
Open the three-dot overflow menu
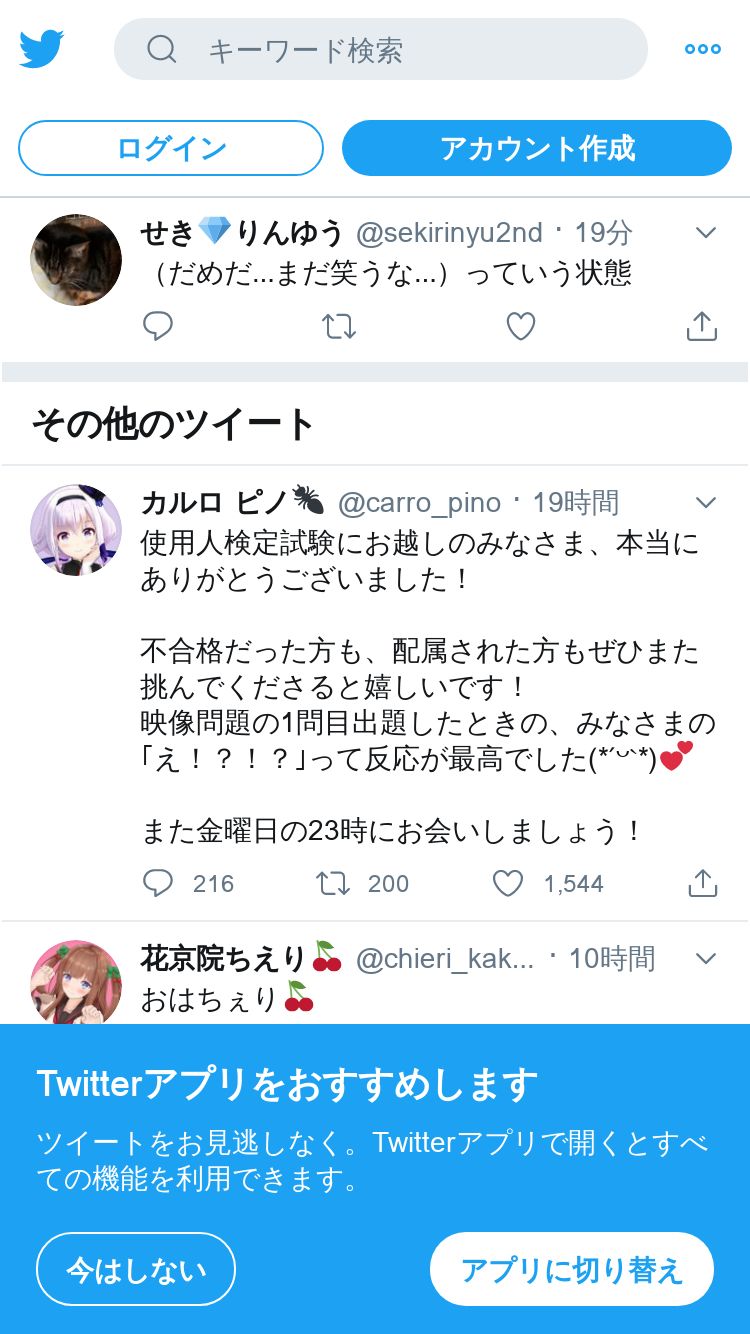tap(702, 49)
